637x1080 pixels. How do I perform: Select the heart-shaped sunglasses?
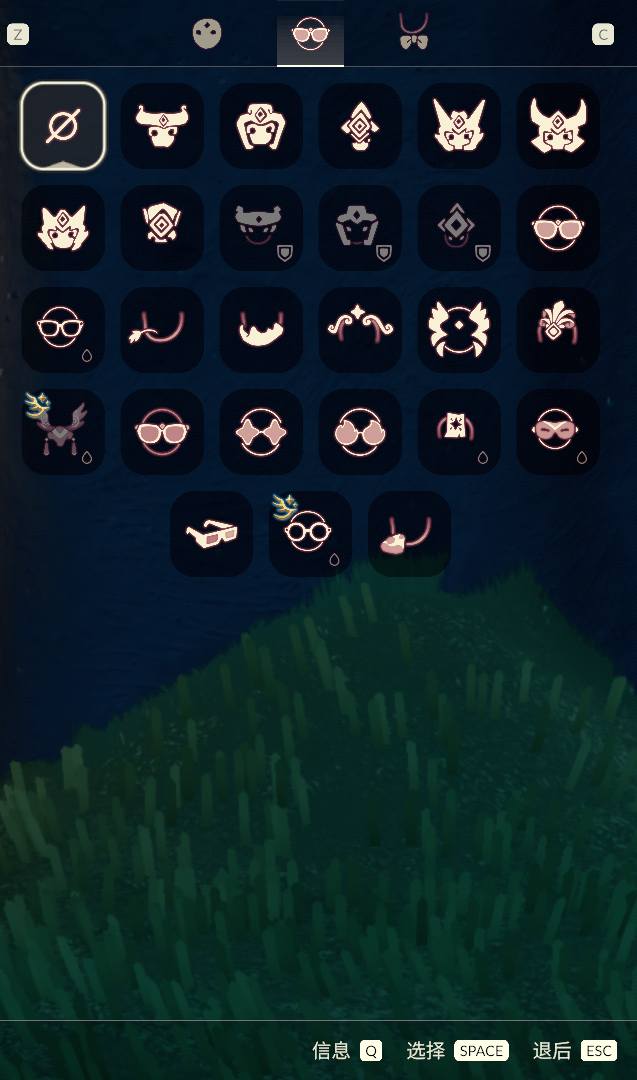click(360, 432)
